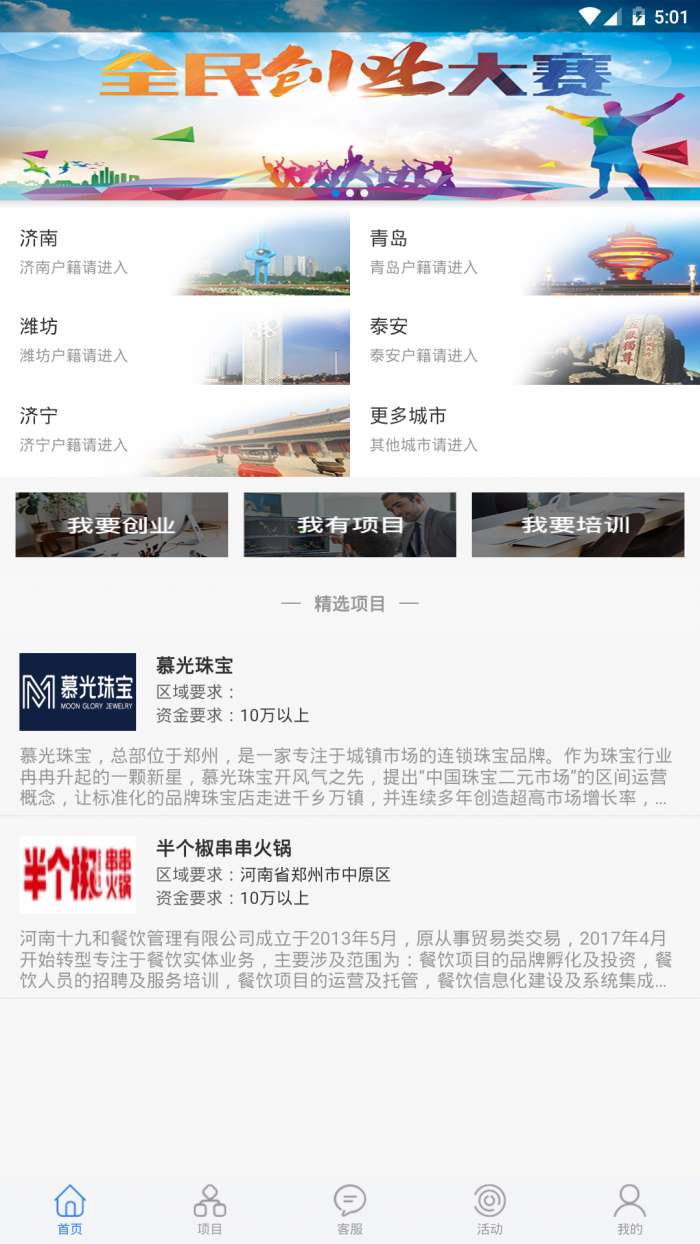700x1244 pixels.
Task: Enter the 潍坊 city section
Action: [x=175, y=340]
